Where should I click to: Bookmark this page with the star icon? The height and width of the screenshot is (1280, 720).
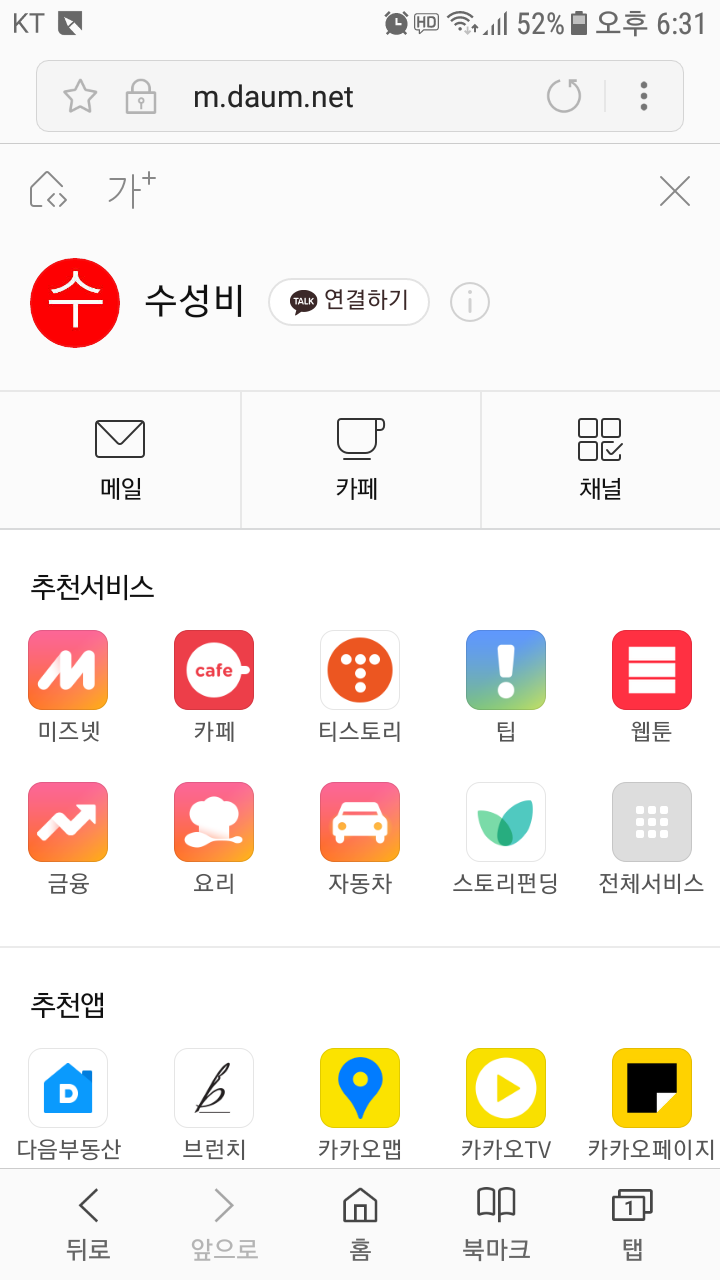80,96
